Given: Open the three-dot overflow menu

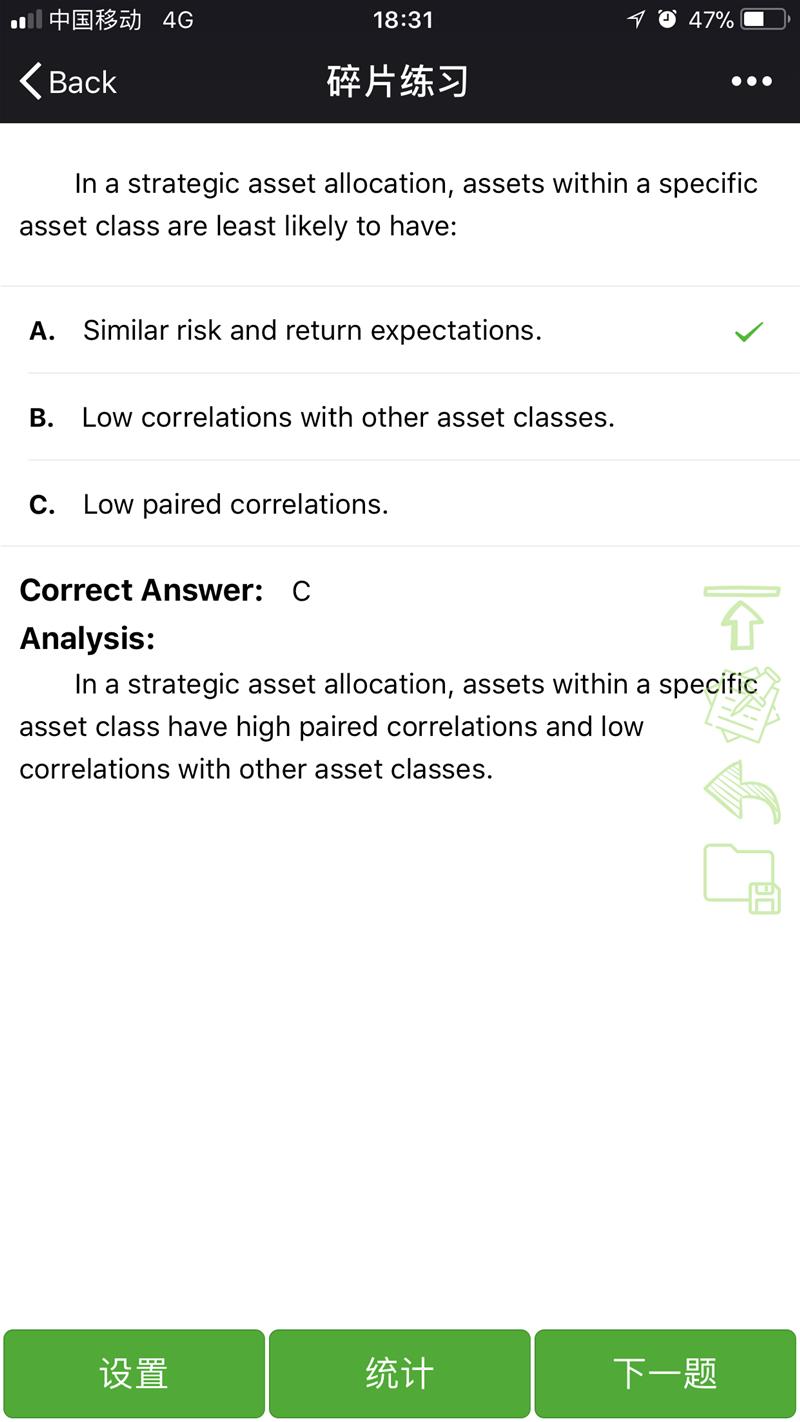Looking at the screenshot, I should coord(751,82).
